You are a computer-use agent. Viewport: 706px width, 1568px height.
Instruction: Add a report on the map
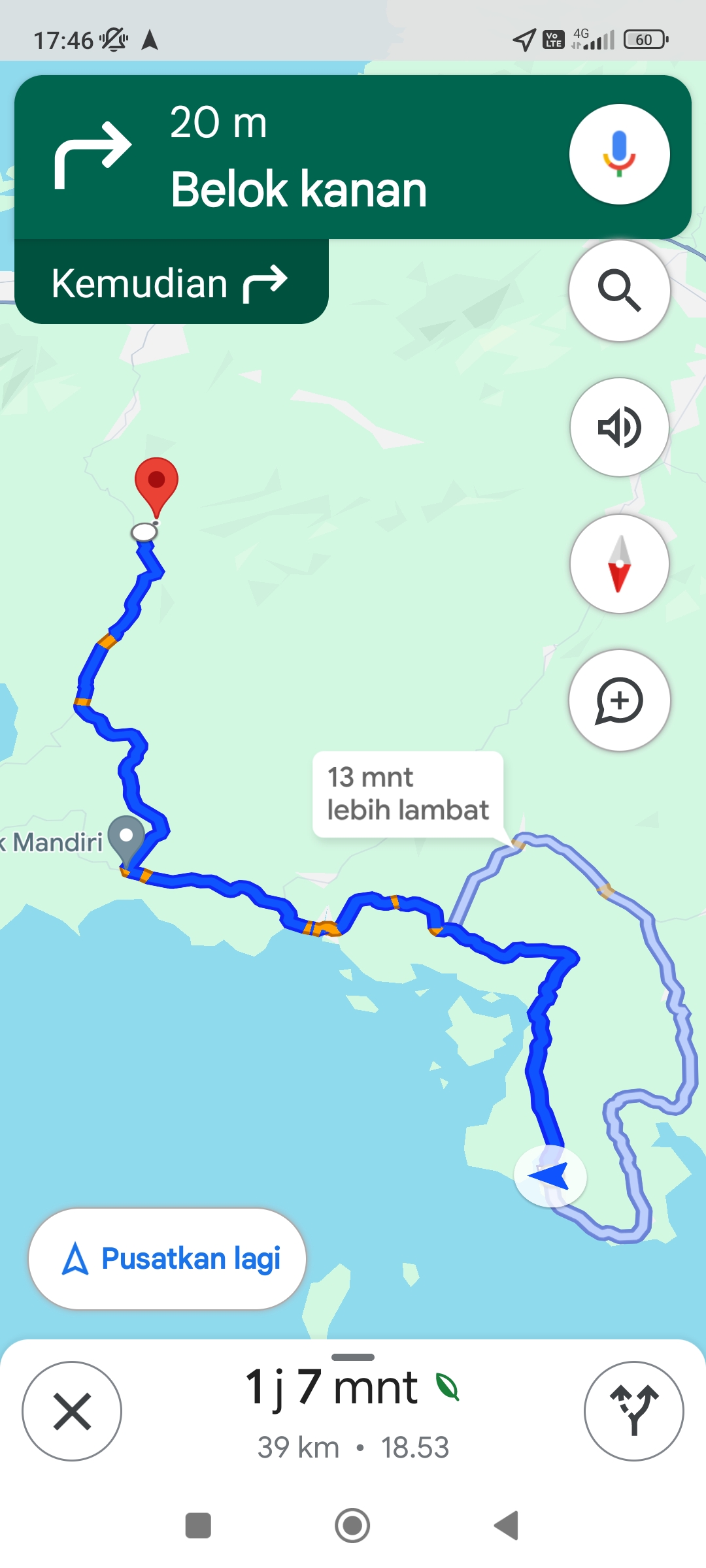tap(619, 700)
